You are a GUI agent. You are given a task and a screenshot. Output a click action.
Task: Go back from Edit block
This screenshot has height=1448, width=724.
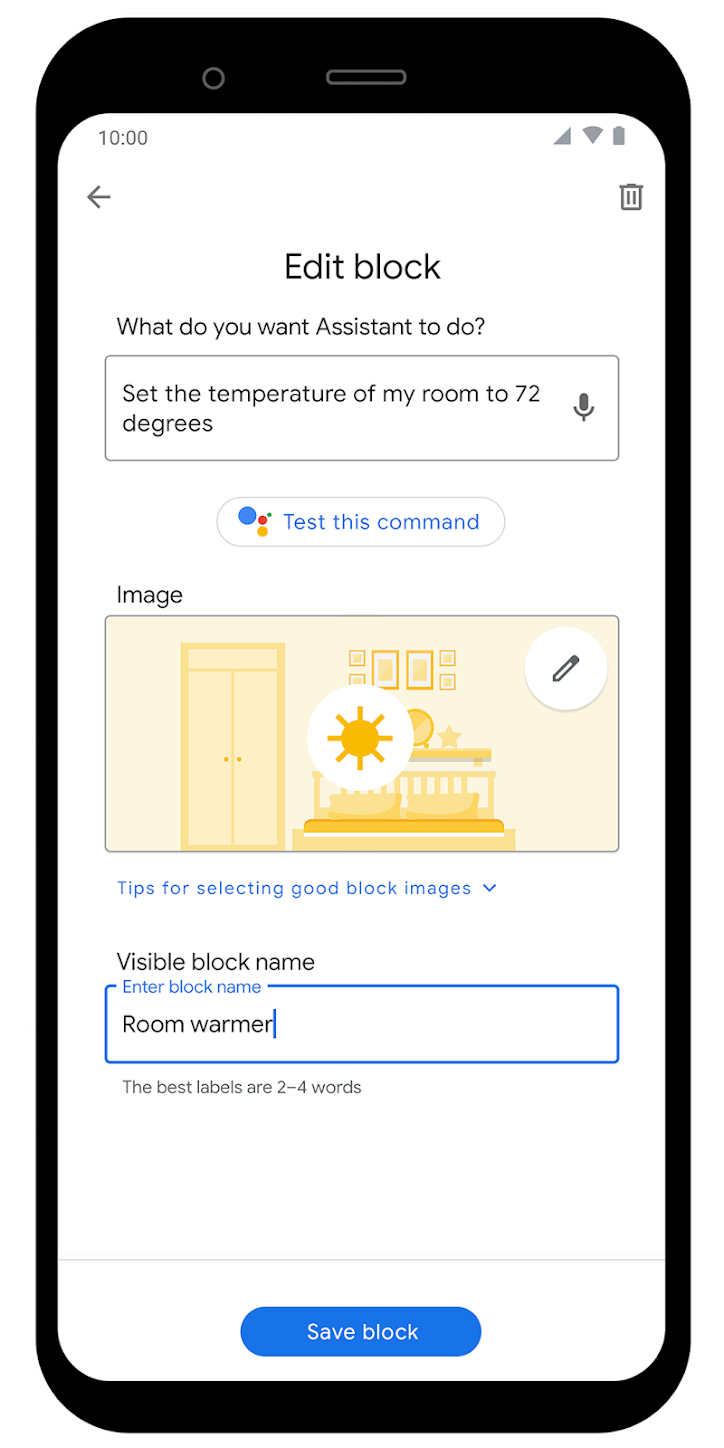pyautogui.click(x=99, y=197)
